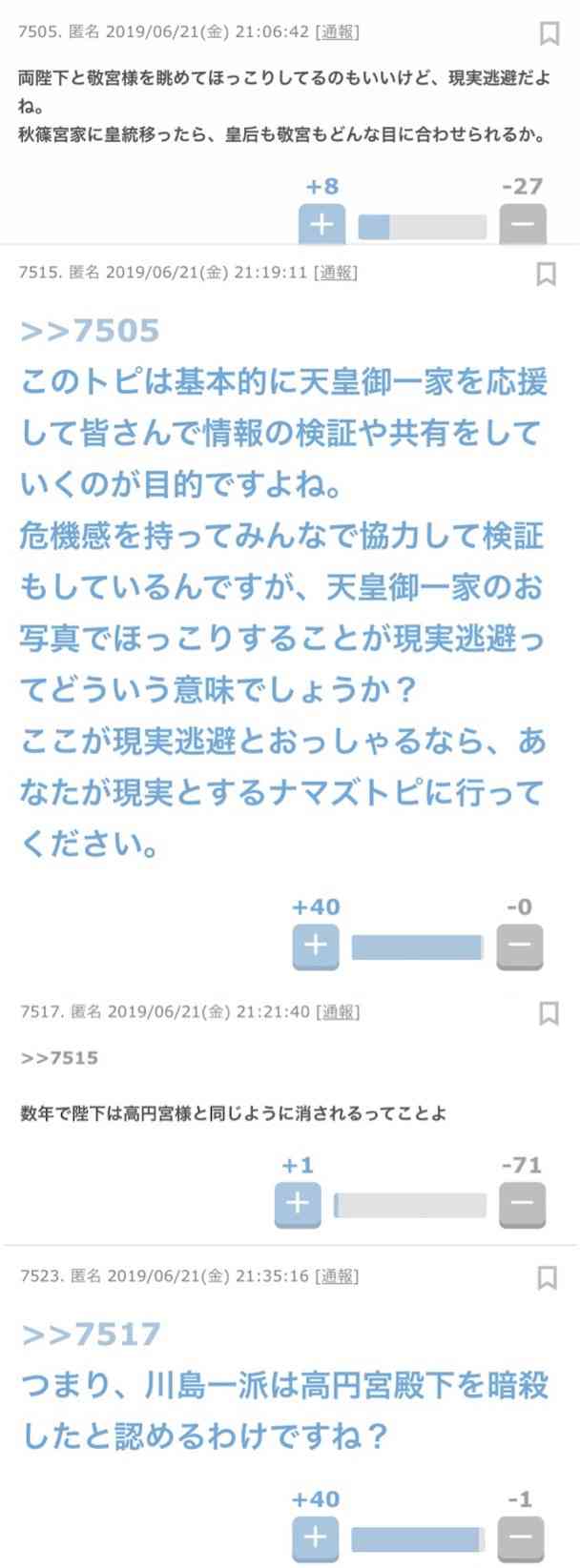Open the >>7505 reply reference link
Screen dimensions: 580x1568
[90, 331]
